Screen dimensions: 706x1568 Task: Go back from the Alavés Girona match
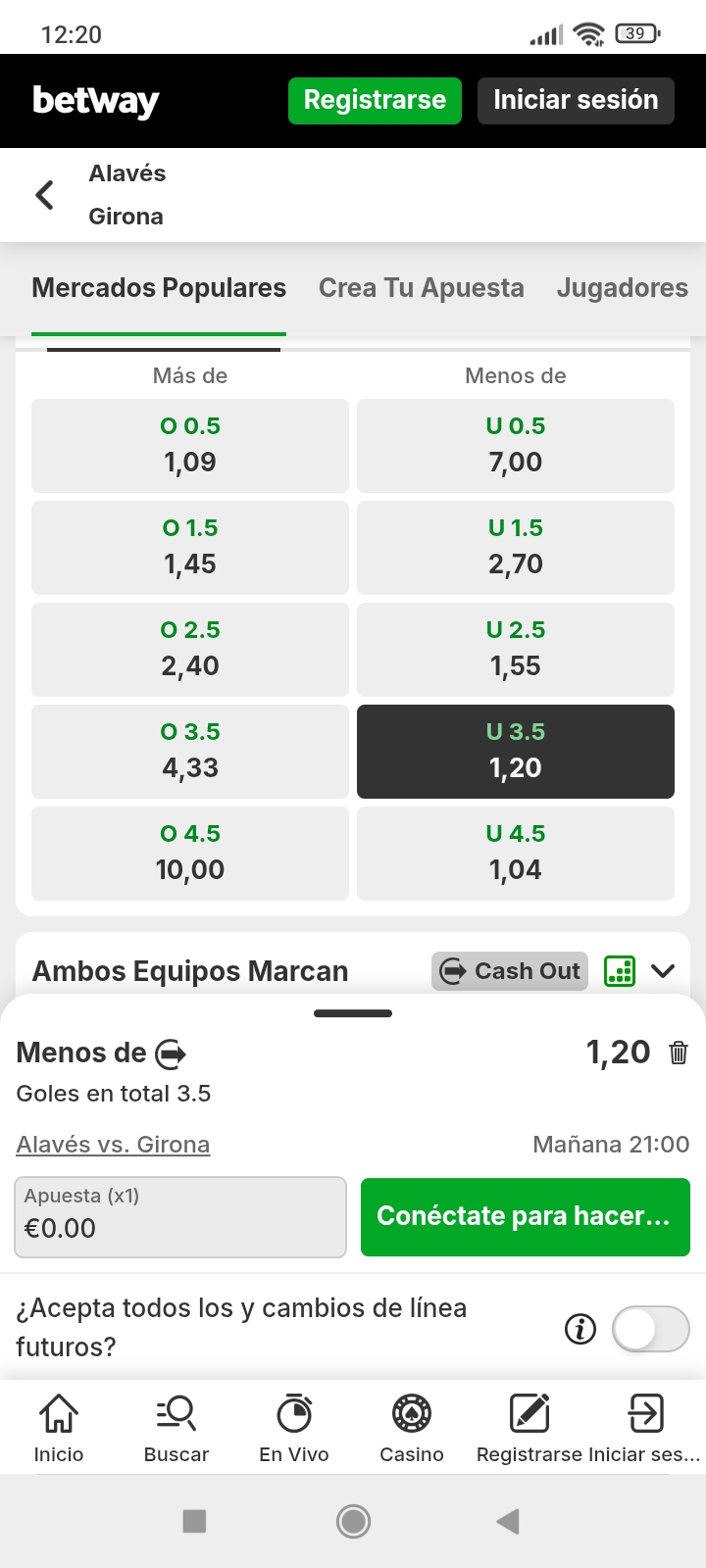pyautogui.click(x=44, y=195)
